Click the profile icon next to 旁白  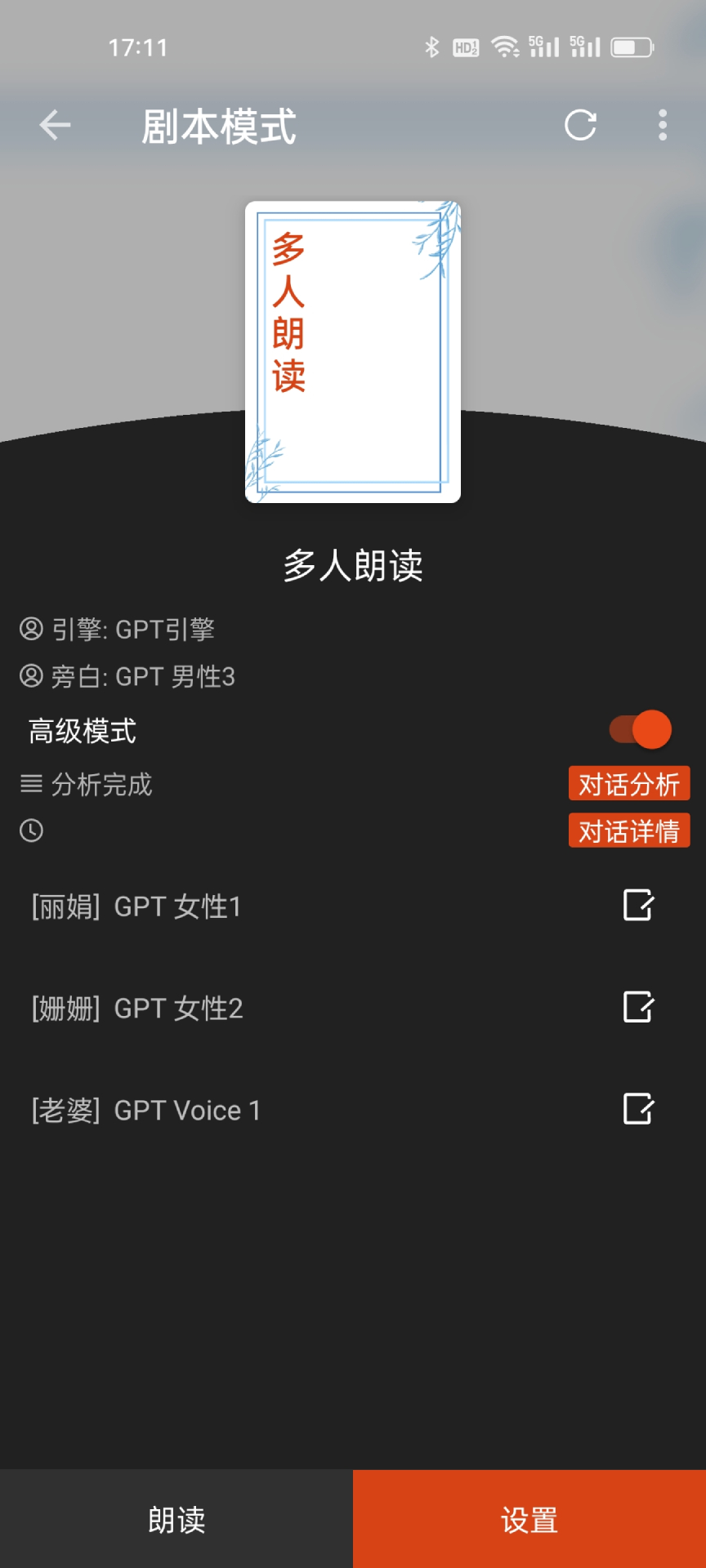pyautogui.click(x=31, y=676)
